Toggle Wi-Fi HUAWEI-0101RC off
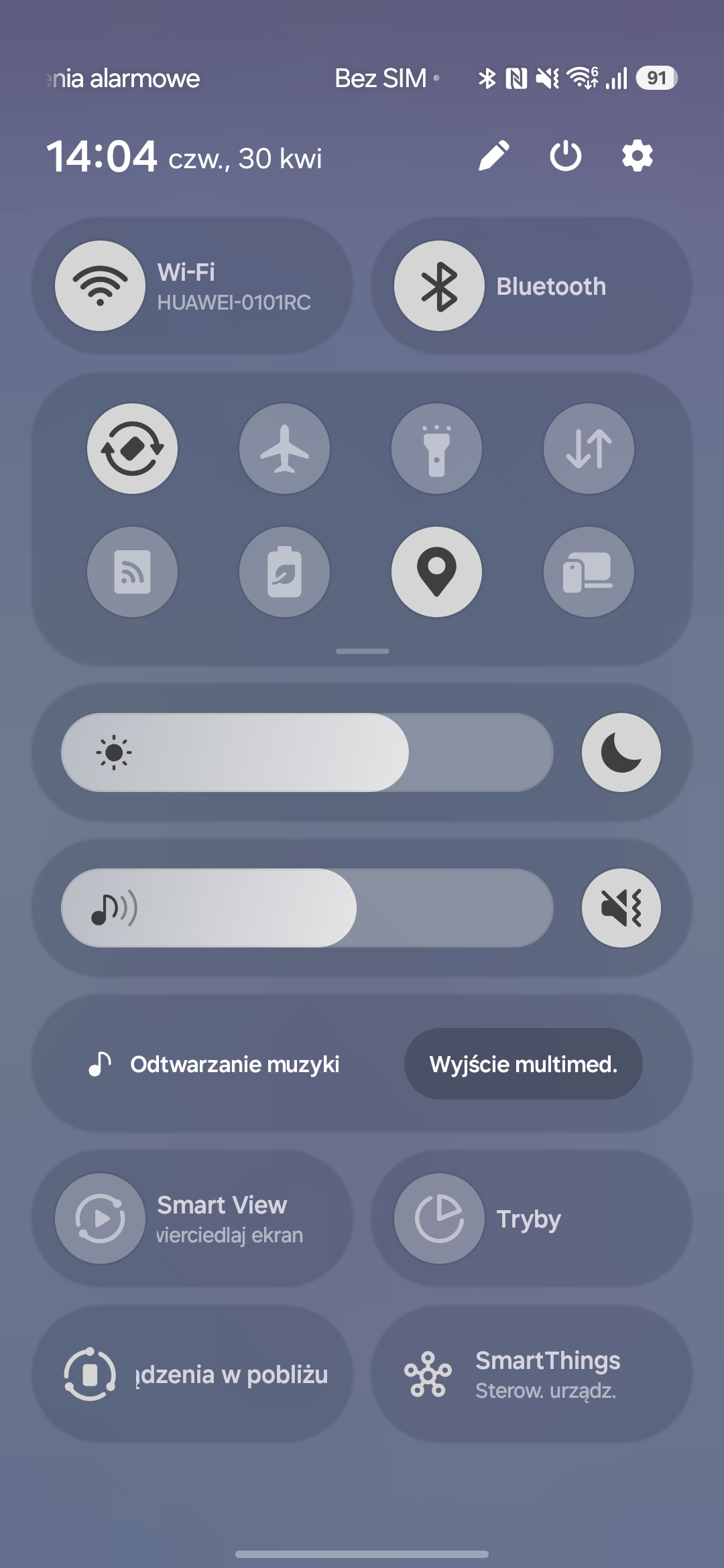724x1568 pixels. point(101,286)
